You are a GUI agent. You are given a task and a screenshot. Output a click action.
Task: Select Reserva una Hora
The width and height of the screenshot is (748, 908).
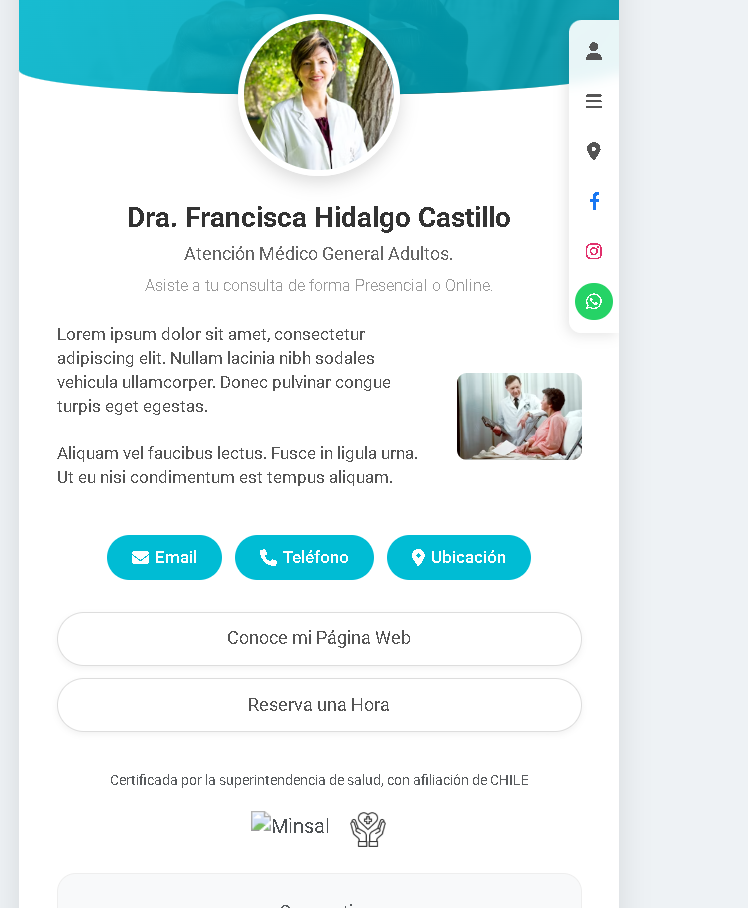319,705
